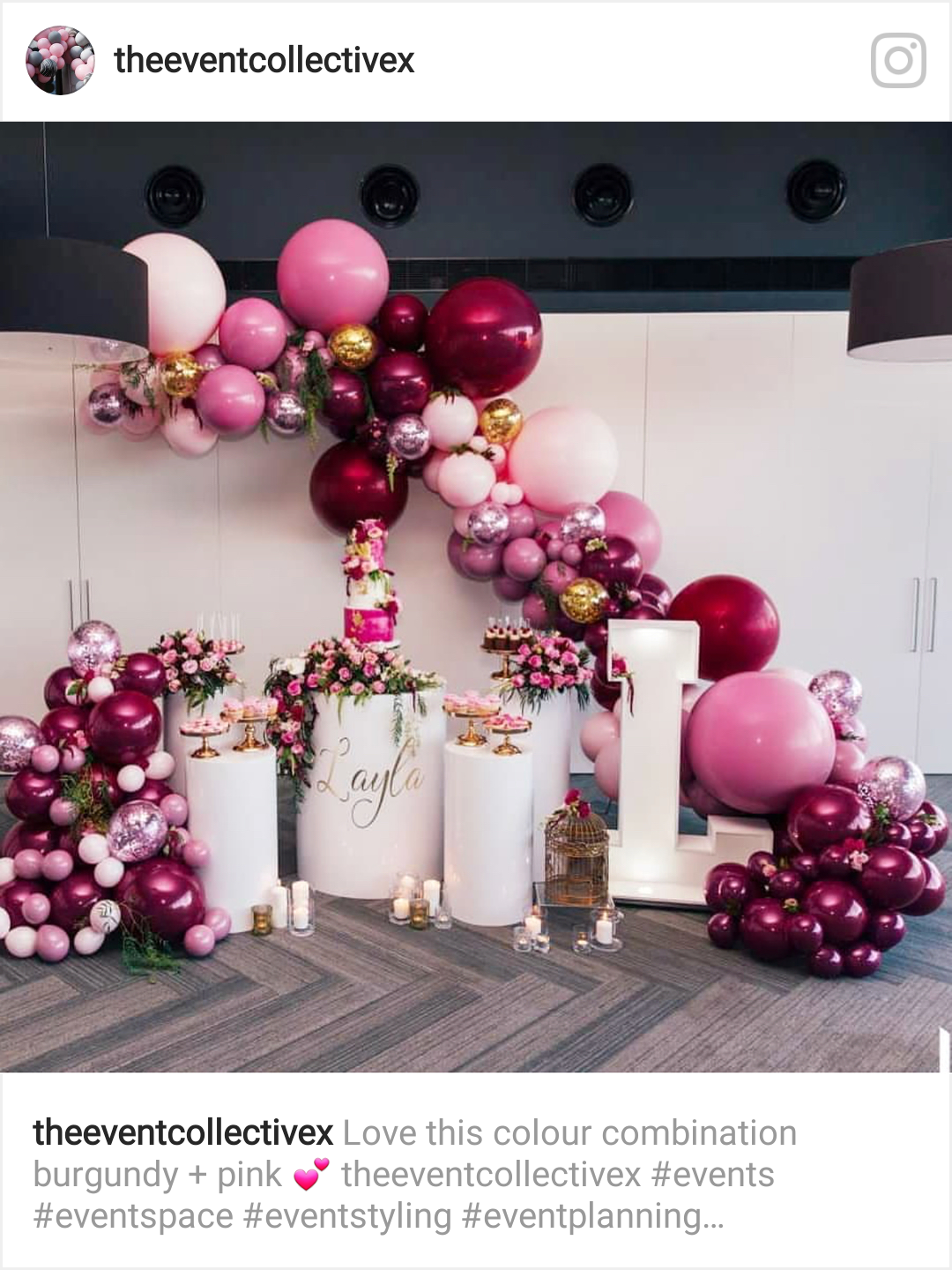Open theeventcollectivex username in header
952x1270 pixels.
point(264,60)
